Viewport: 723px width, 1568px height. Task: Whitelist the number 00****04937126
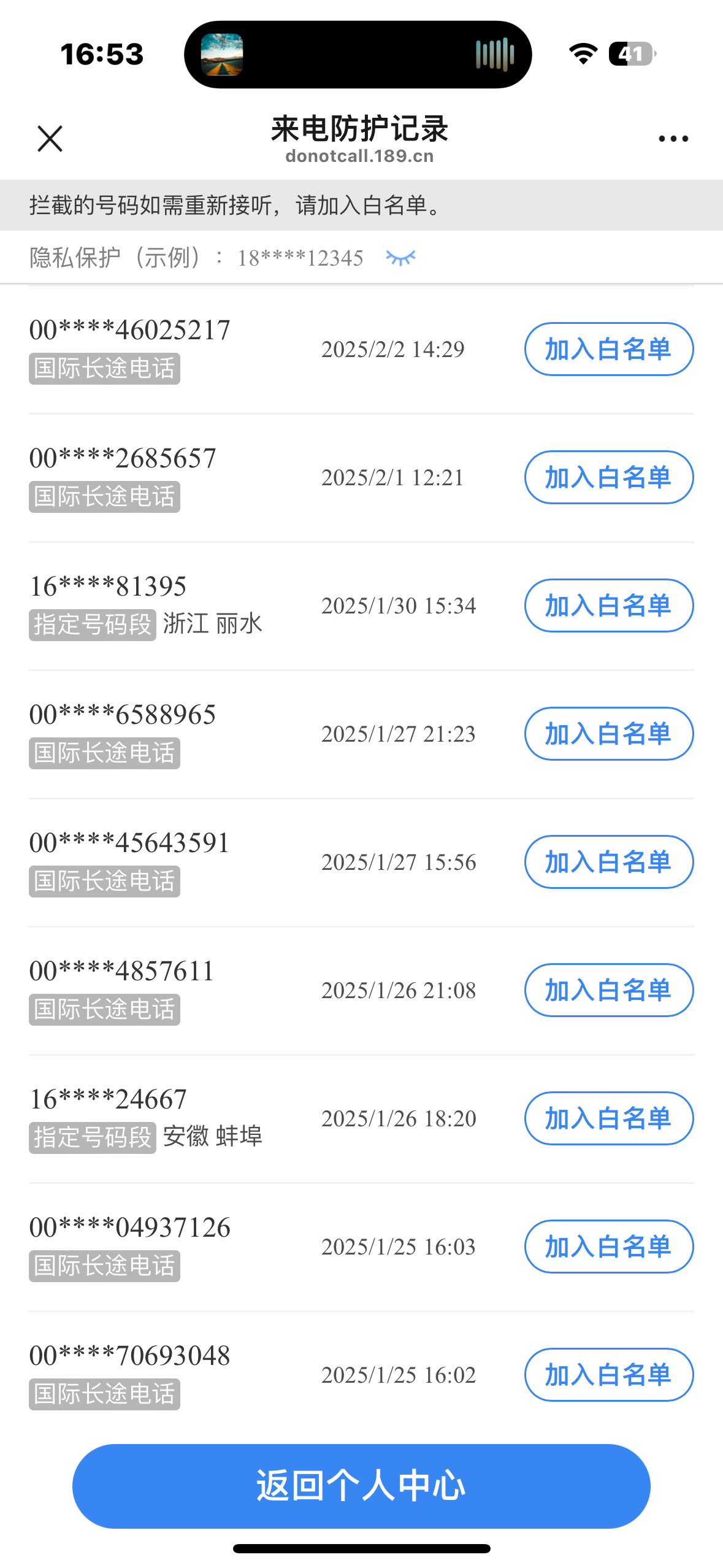click(608, 1247)
